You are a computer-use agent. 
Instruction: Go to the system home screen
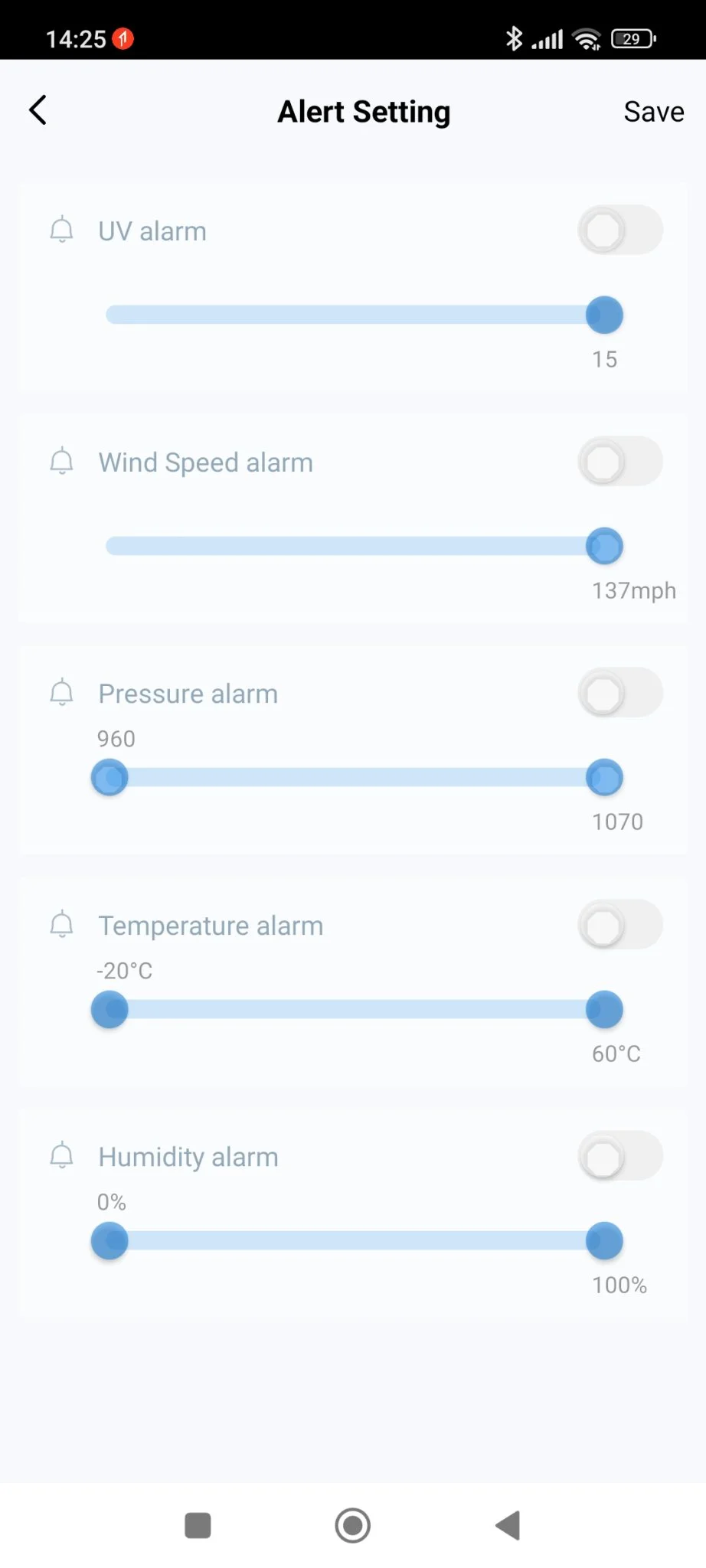coord(352,1525)
